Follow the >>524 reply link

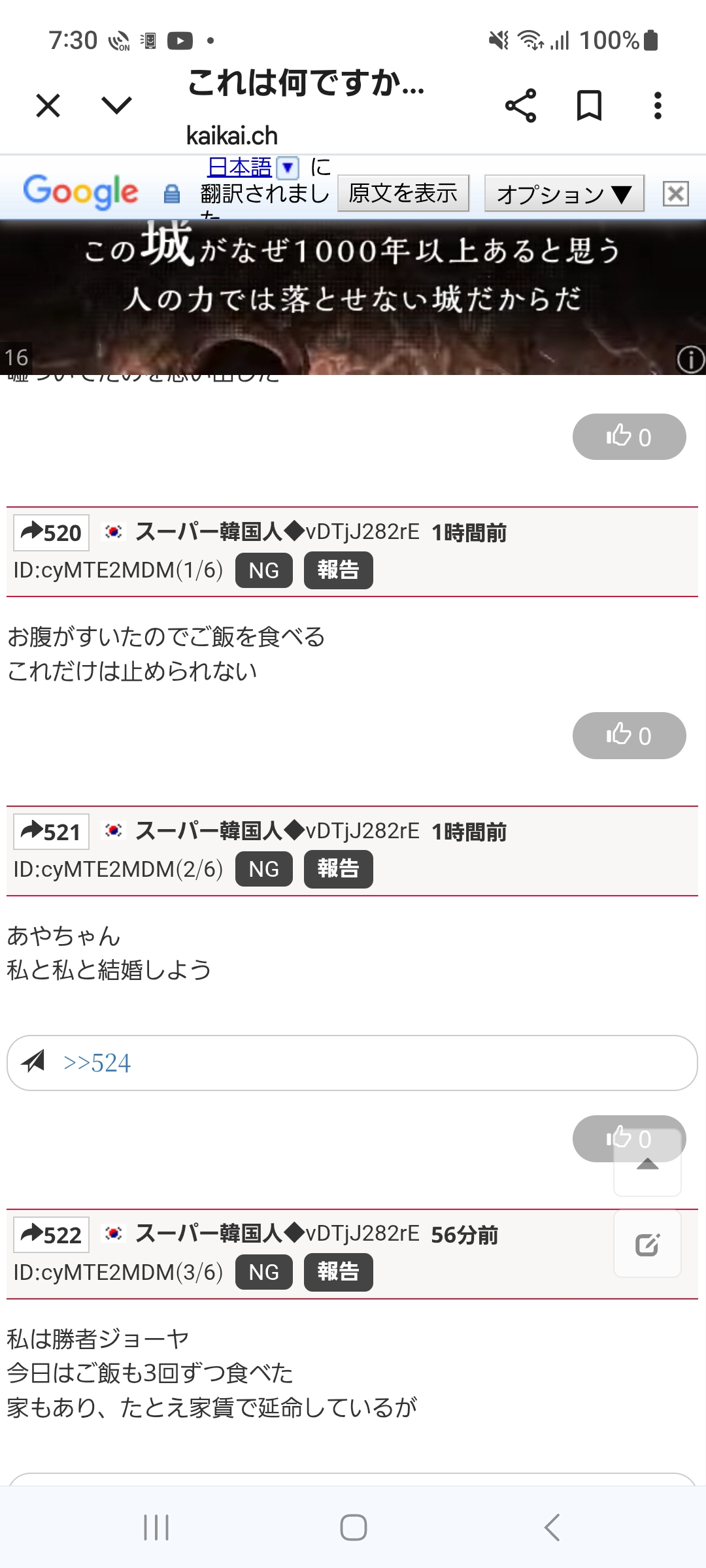click(97, 1063)
